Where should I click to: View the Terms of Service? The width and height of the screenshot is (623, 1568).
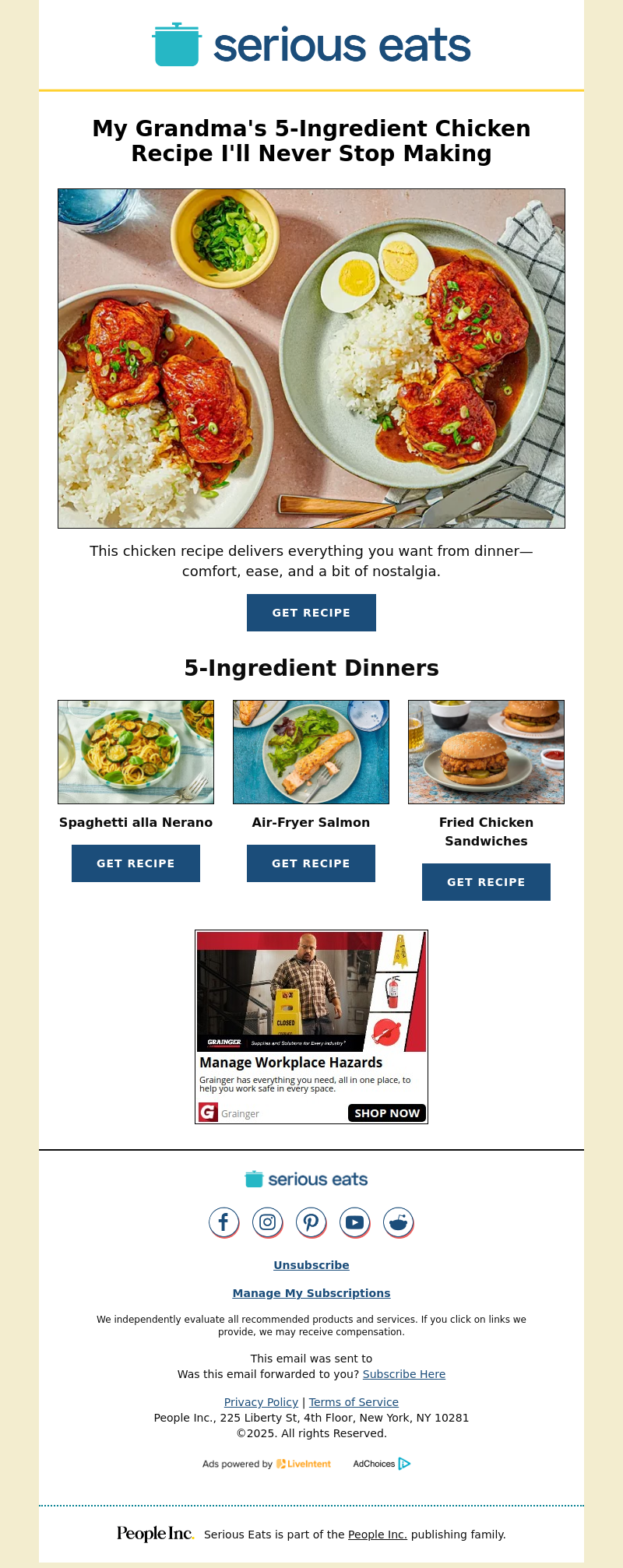point(354,1402)
